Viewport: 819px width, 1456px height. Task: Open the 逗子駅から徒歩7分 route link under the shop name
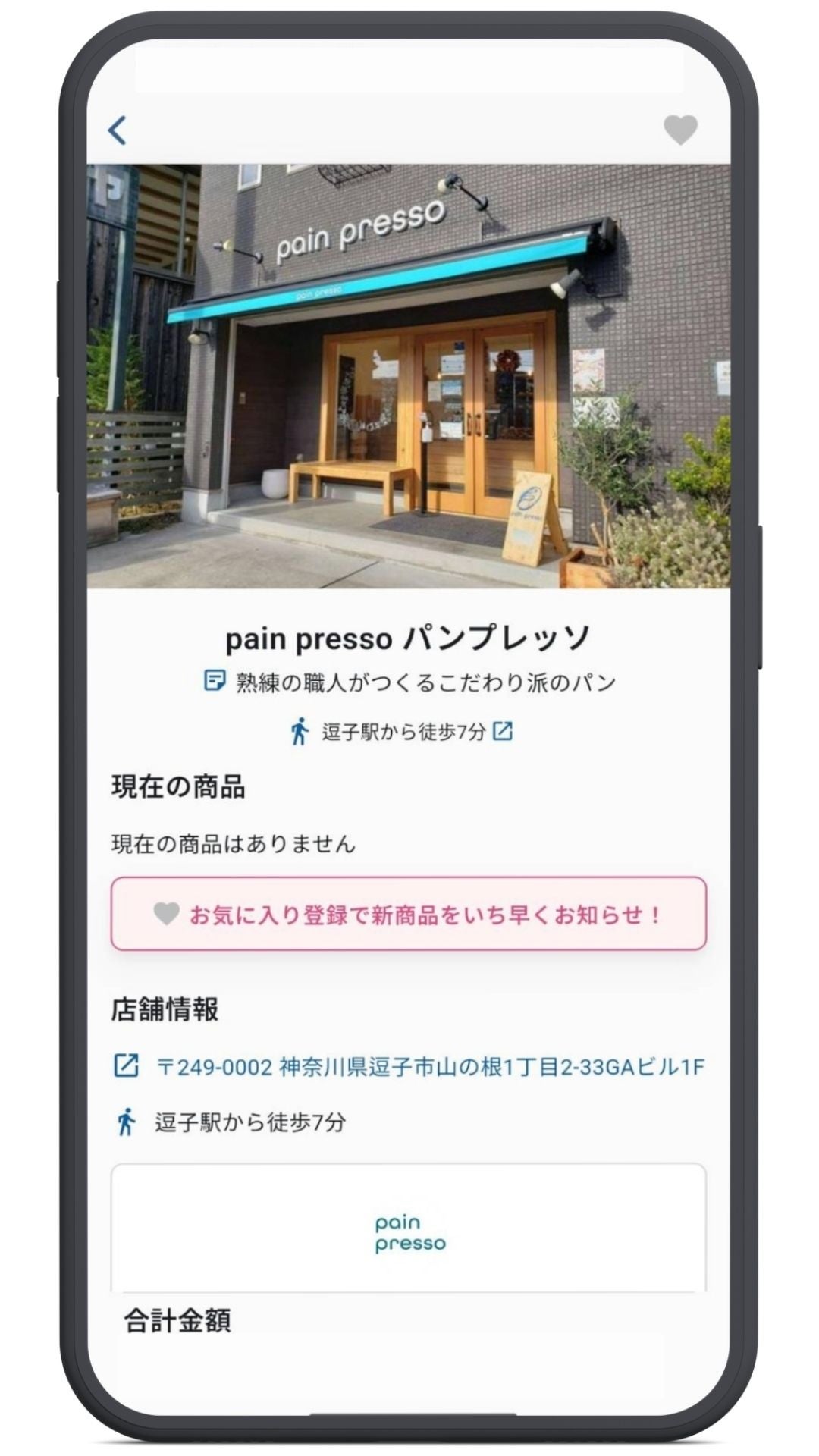pyautogui.click(x=402, y=732)
